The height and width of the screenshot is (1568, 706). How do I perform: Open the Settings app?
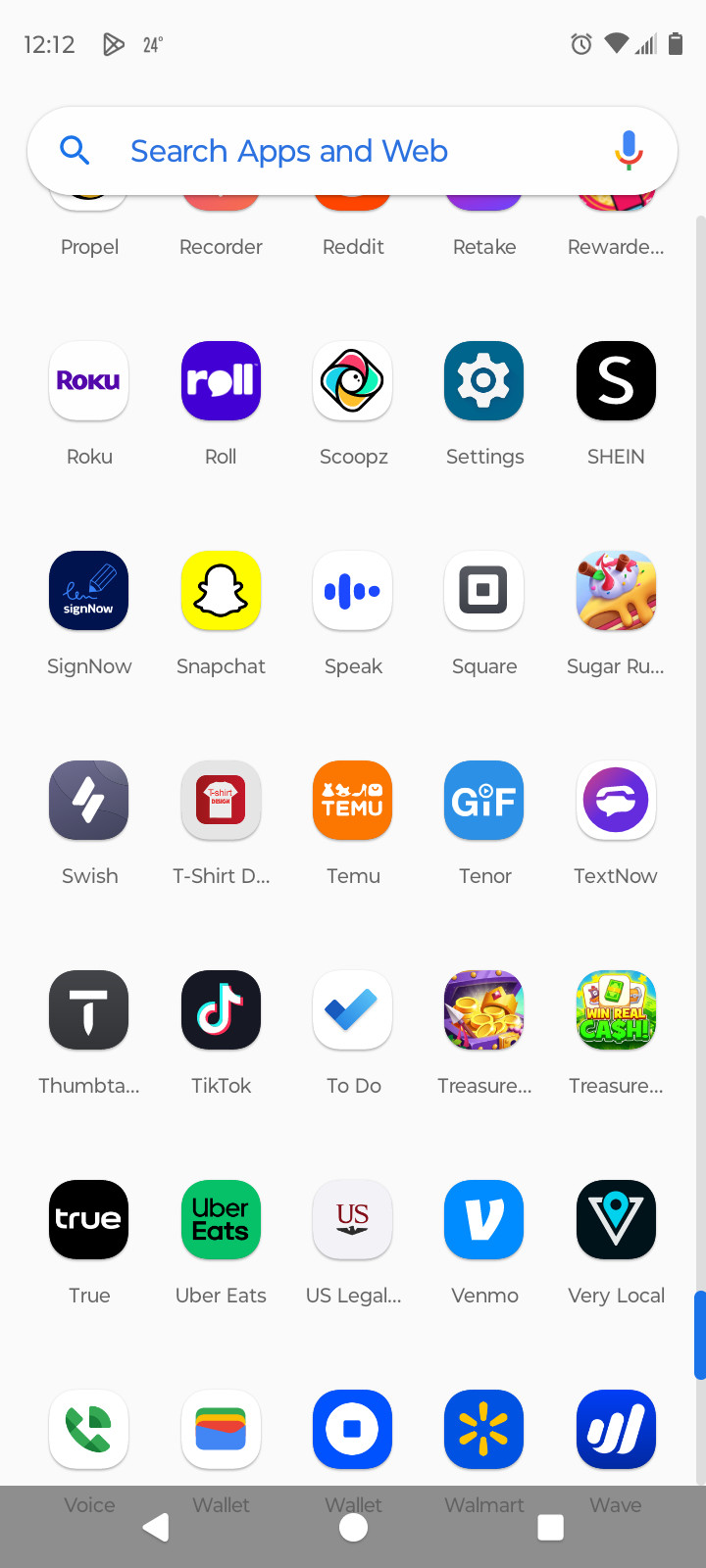point(484,381)
